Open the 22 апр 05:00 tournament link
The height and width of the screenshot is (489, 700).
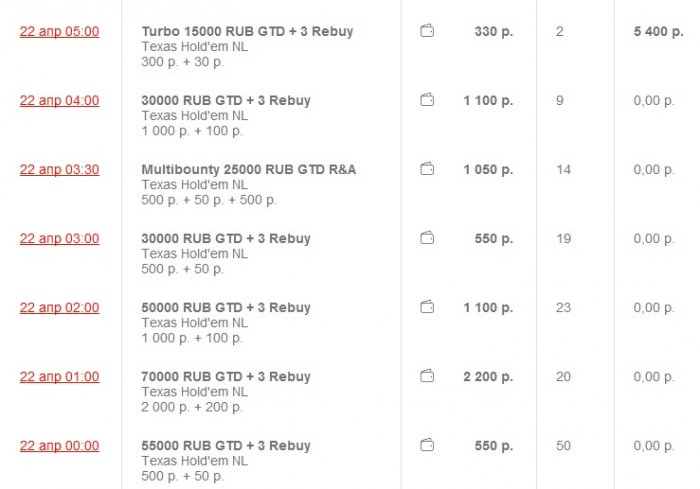(59, 32)
